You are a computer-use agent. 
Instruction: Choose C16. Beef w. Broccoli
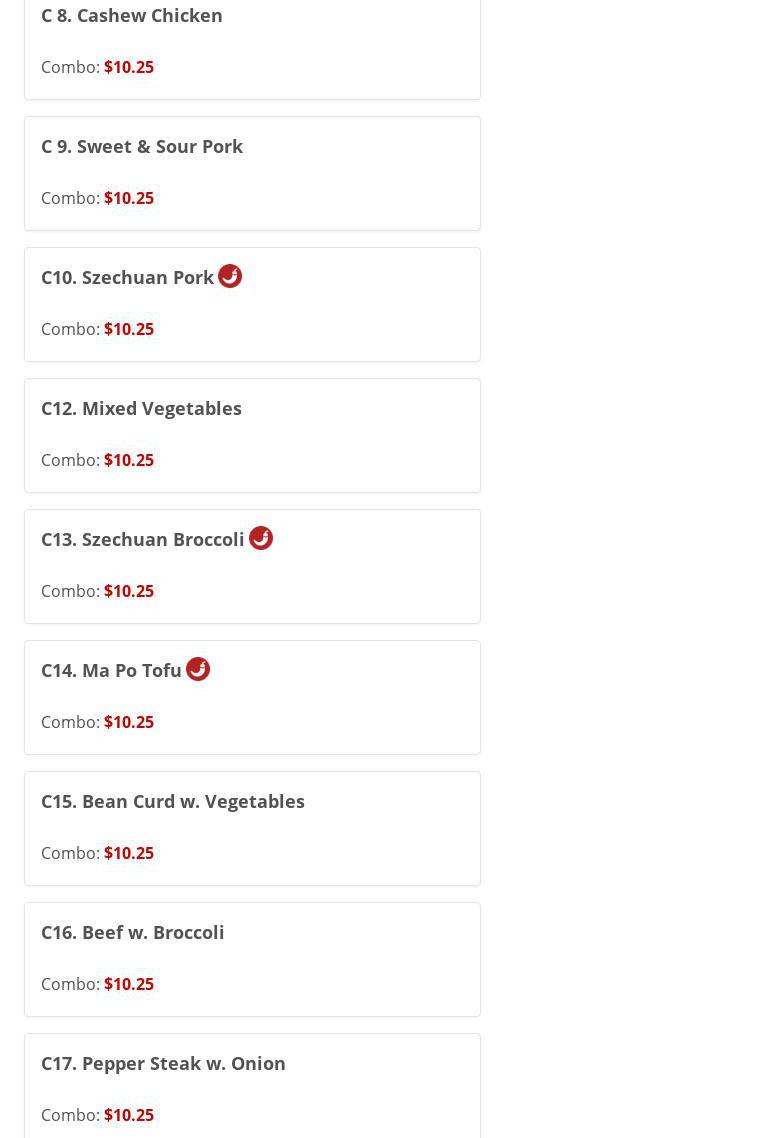tap(133, 933)
